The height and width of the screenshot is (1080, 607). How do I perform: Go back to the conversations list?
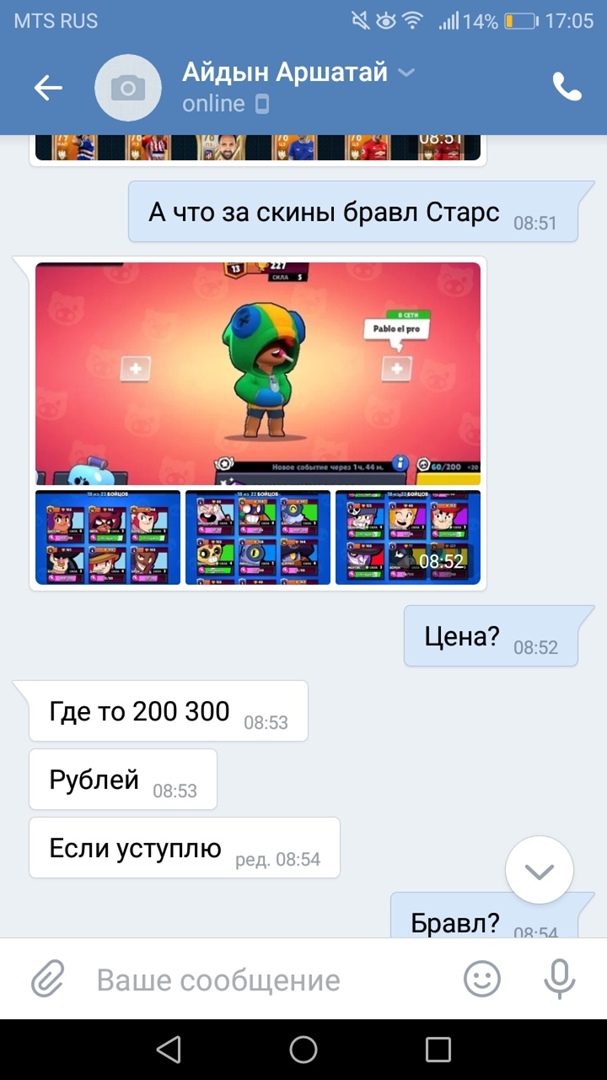click(x=48, y=88)
